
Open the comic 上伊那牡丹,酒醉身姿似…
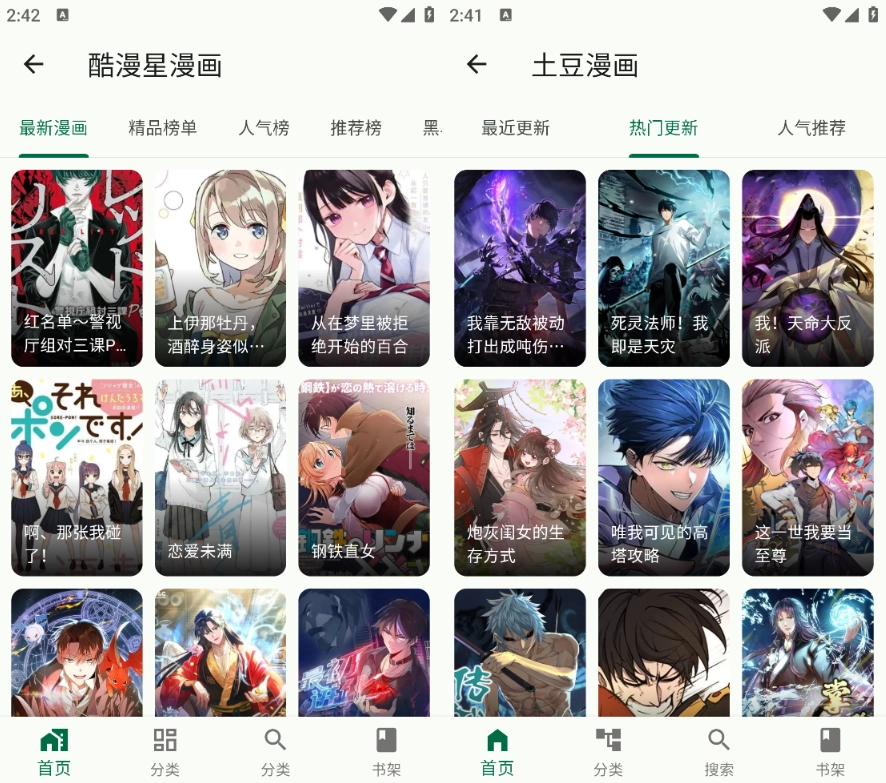pos(220,268)
